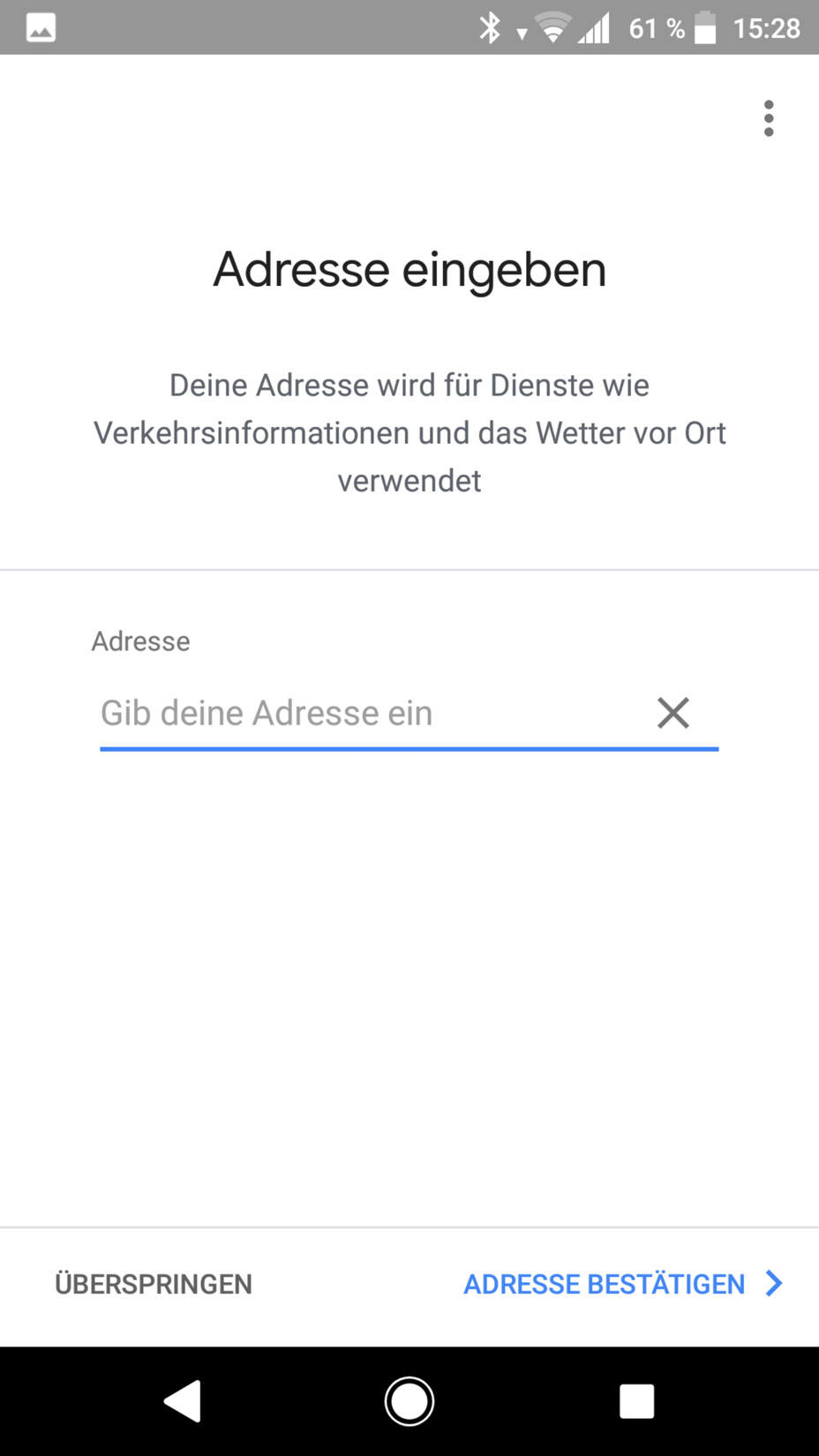Confirm with ADRESSE BESTÄTIGEN

click(x=623, y=1284)
